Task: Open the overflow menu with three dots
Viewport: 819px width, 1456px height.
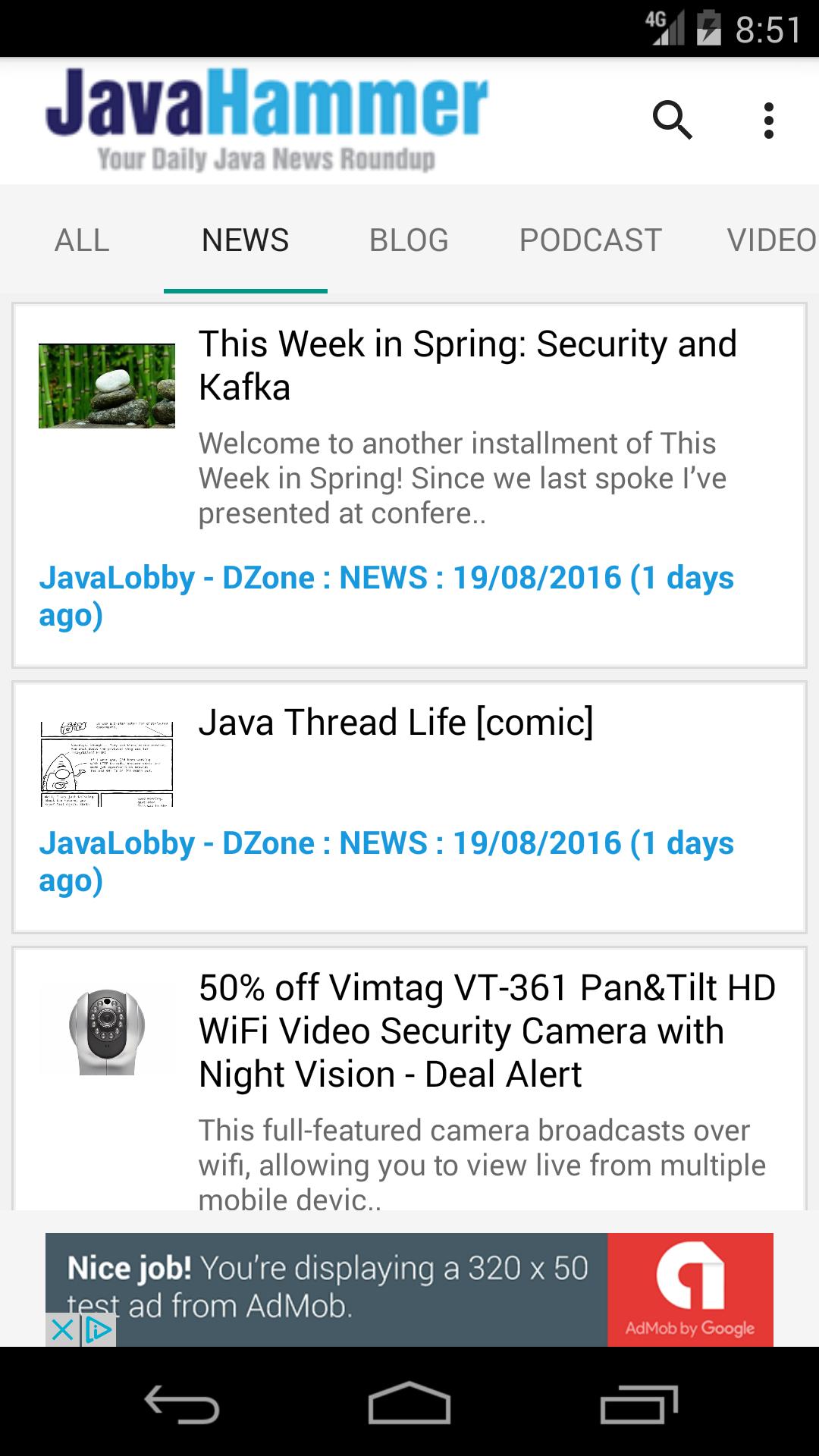Action: (768, 119)
